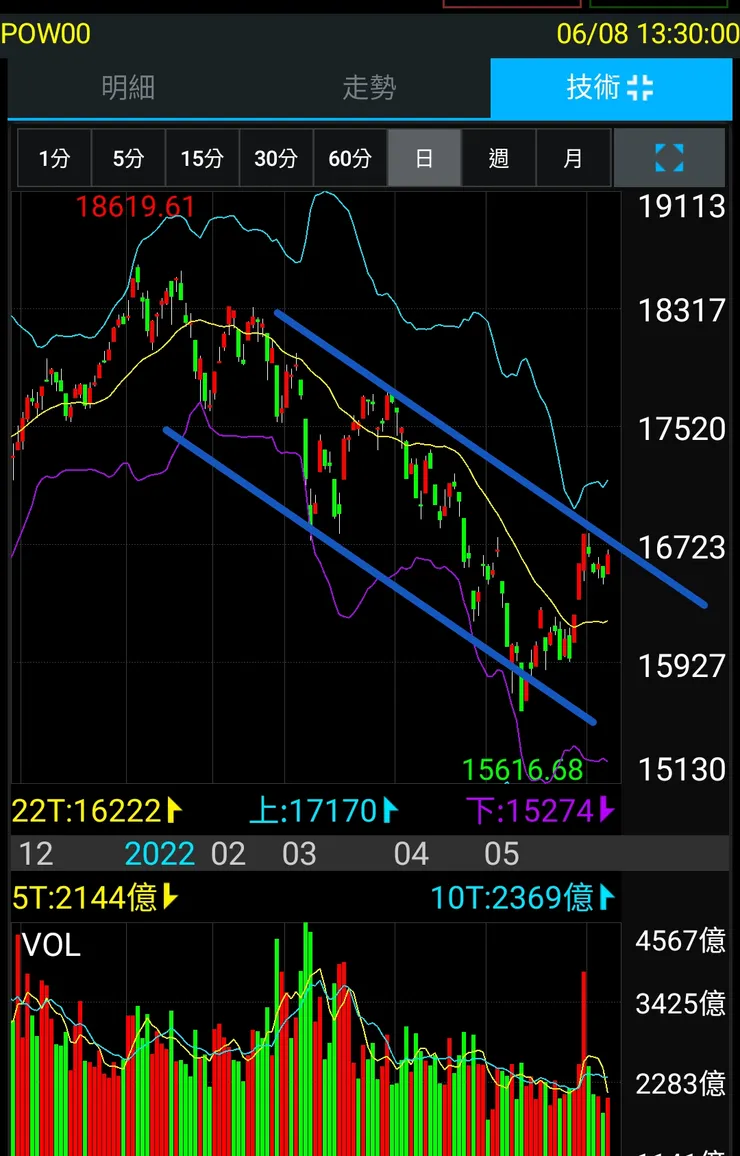Open the 5T volume average setting
The height and width of the screenshot is (1156, 740).
(95, 897)
